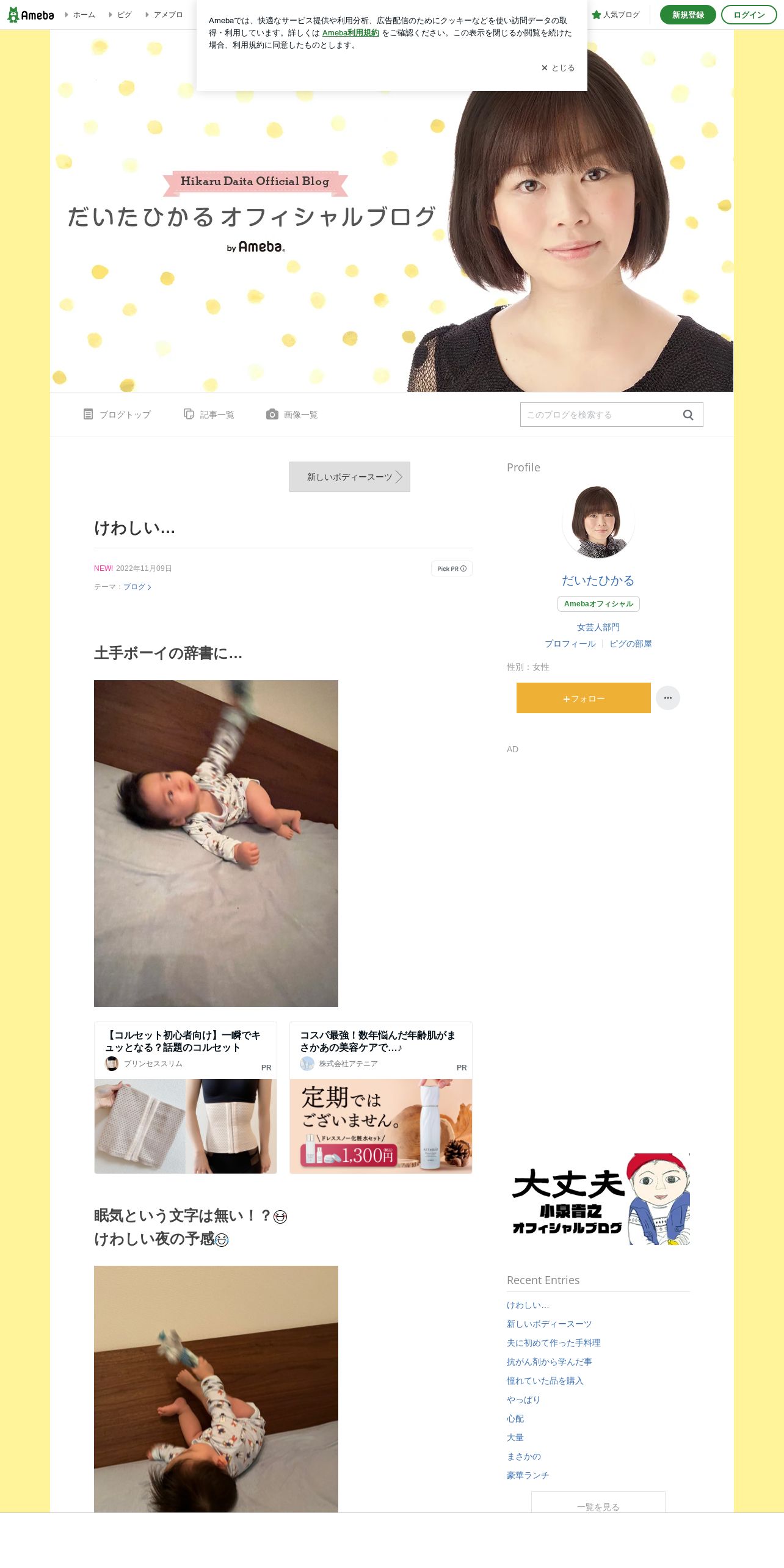The height and width of the screenshot is (1568, 784).
Task: Open the 記事一覧 article list
Action: click(209, 415)
